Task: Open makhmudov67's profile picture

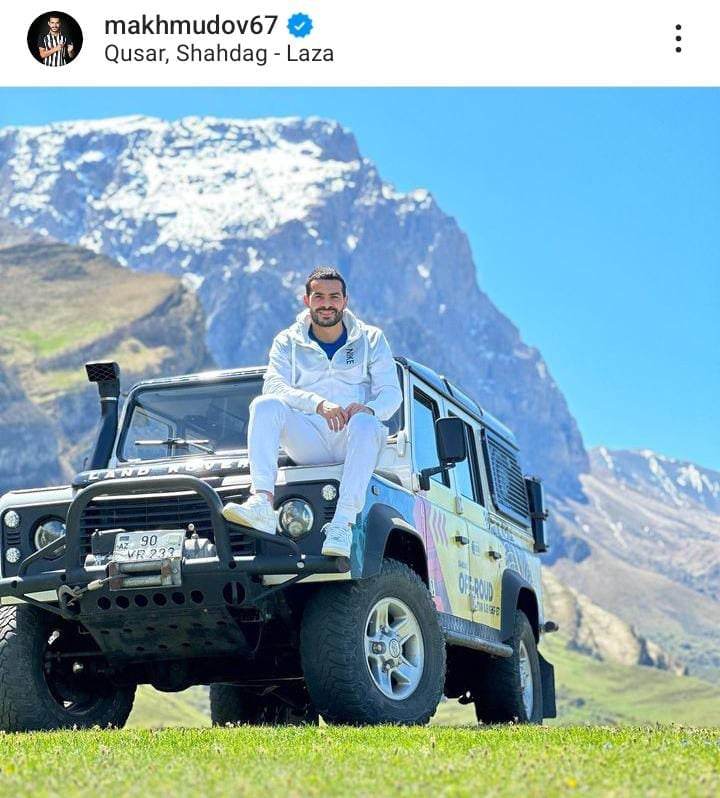Action: coord(55,39)
